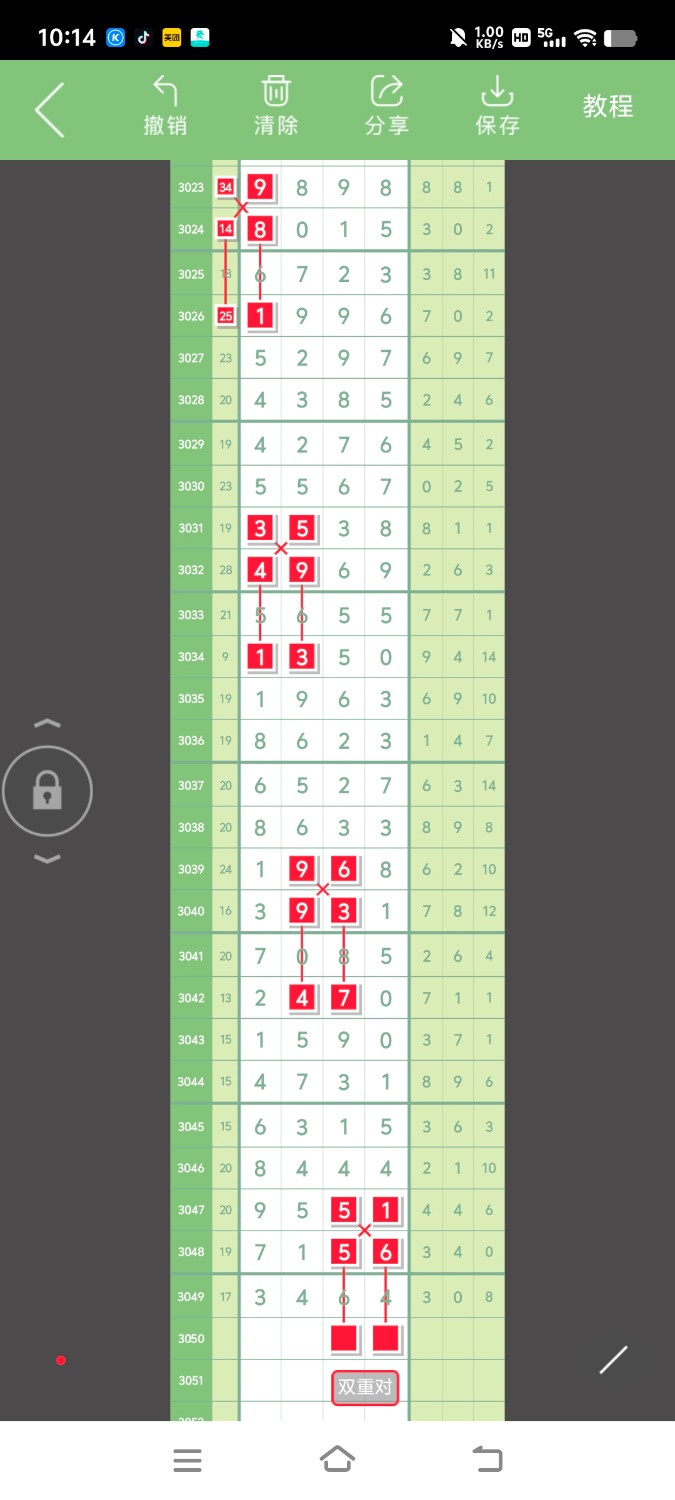Viewport: 675px width, 1500px height.
Task: Clear all marks with 清除
Action: click(x=276, y=107)
